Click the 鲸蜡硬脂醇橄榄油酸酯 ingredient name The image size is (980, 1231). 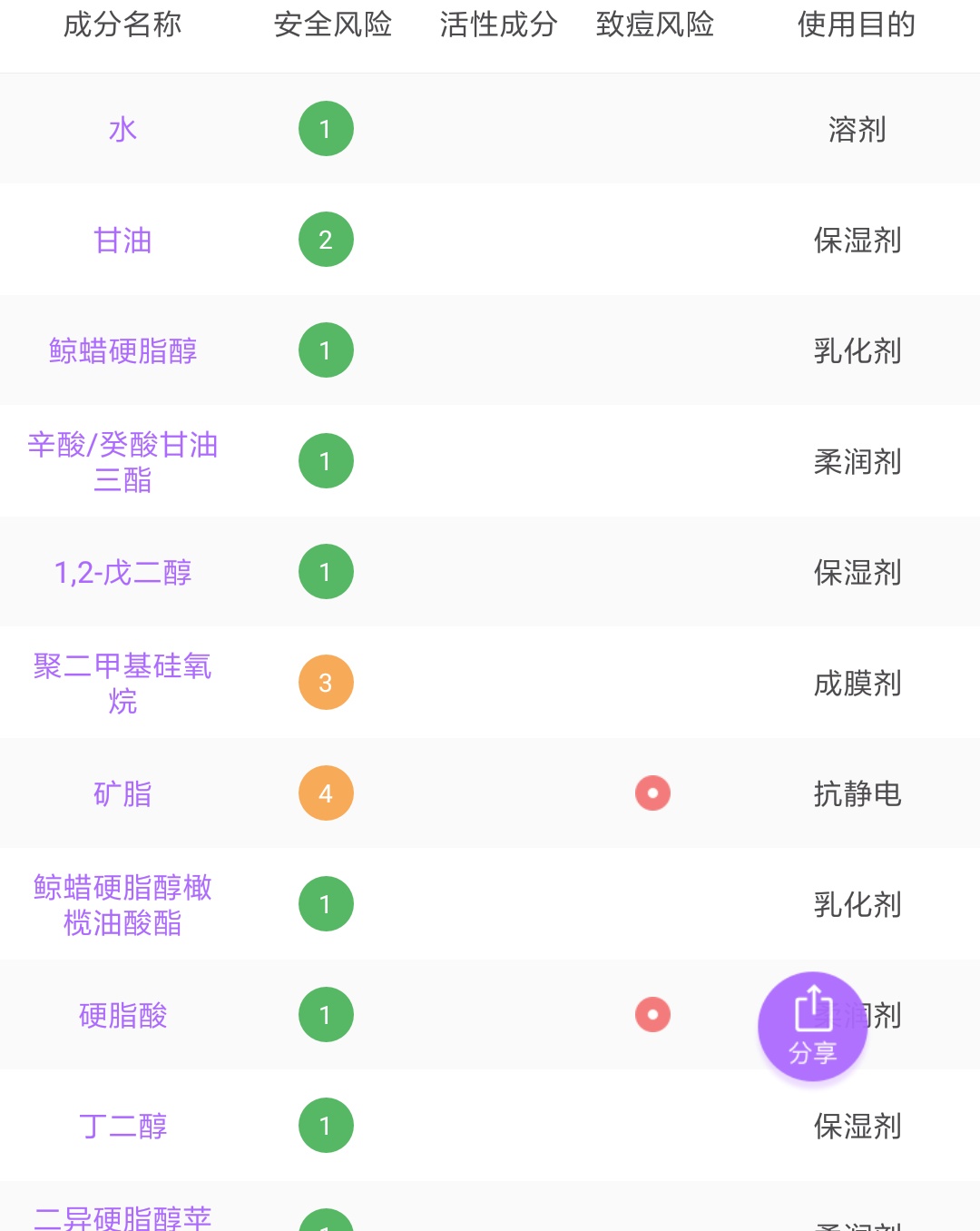tap(122, 903)
